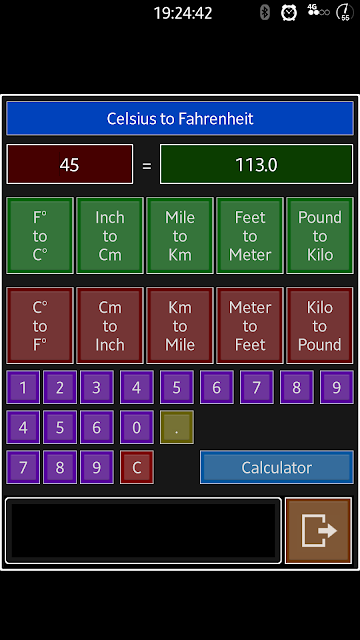Select Mile to Km conversion
The width and height of the screenshot is (360, 640).
(x=180, y=236)
